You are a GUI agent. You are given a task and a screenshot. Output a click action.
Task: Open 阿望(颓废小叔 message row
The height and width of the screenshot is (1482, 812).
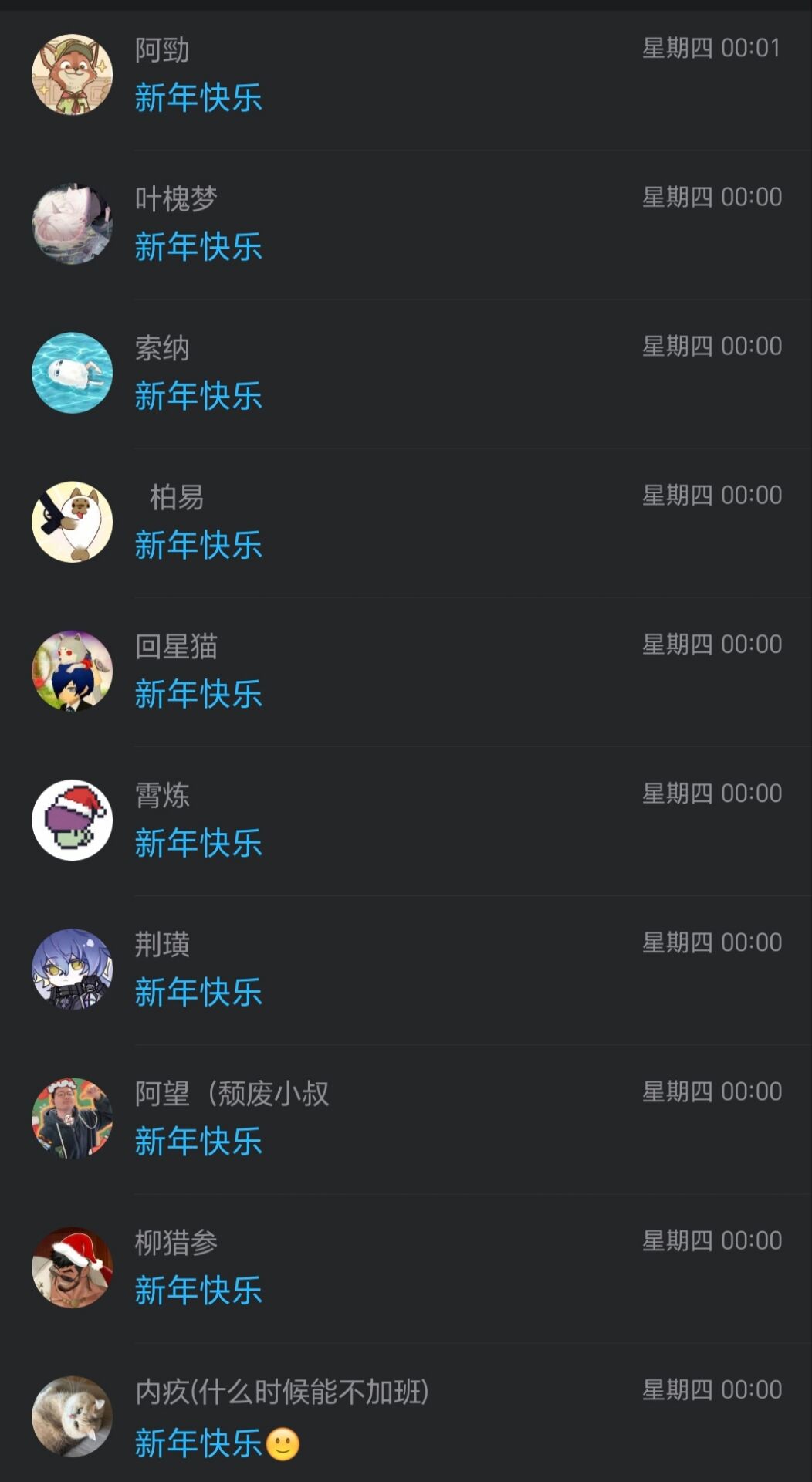pos(406,1118)
